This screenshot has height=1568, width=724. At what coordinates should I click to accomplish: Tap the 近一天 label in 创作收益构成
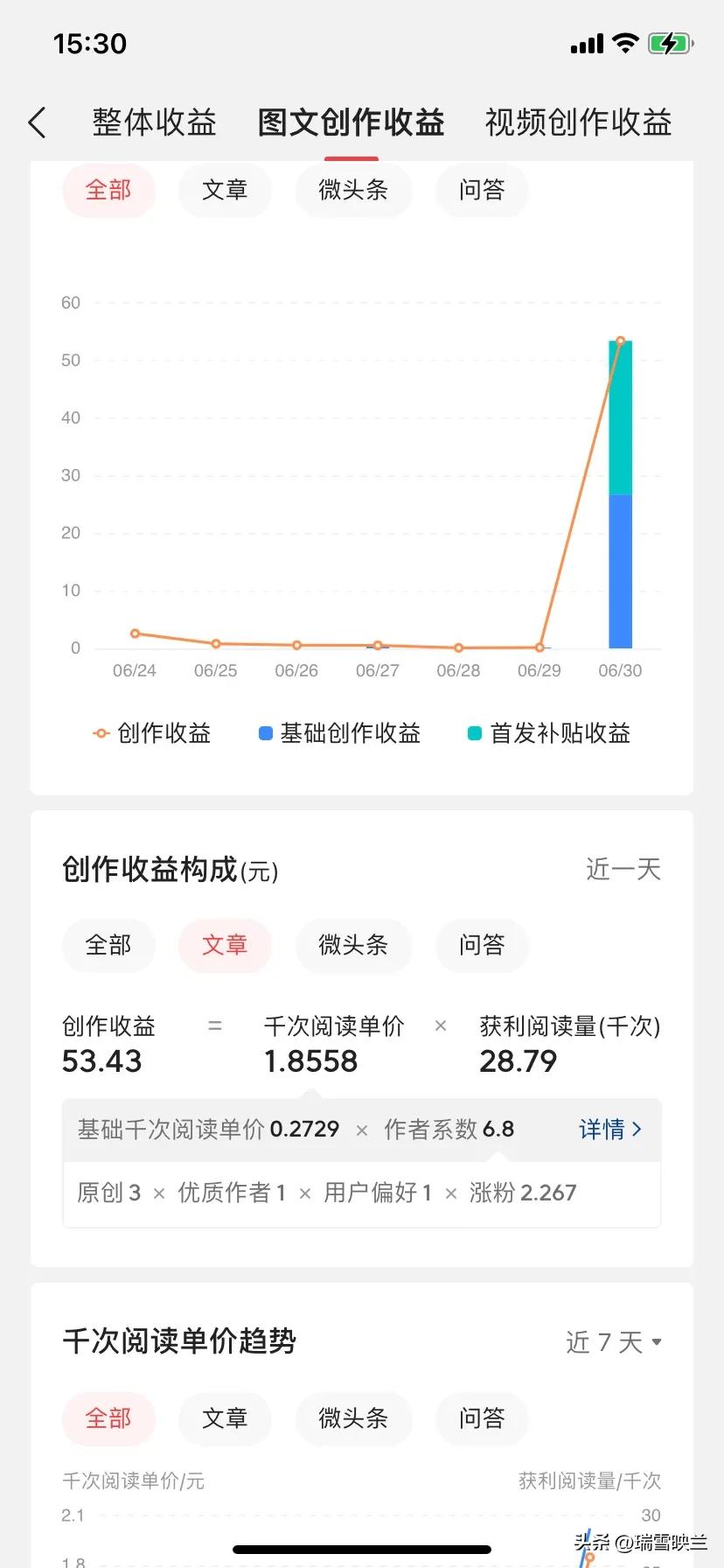pyautogui.click(x=622, y=869)
